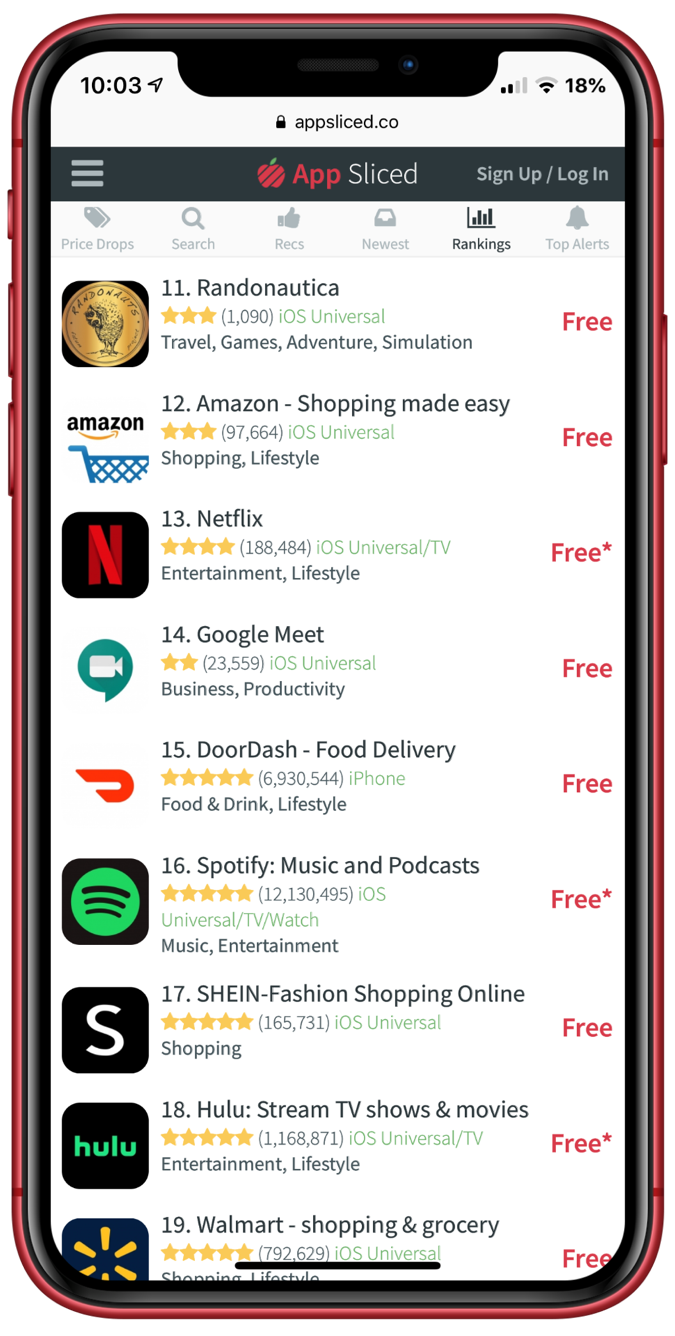Switch to the Recs tab
Image resolution: width=675 pixels, height=1336 pixels.
click(x=289, y=229)
